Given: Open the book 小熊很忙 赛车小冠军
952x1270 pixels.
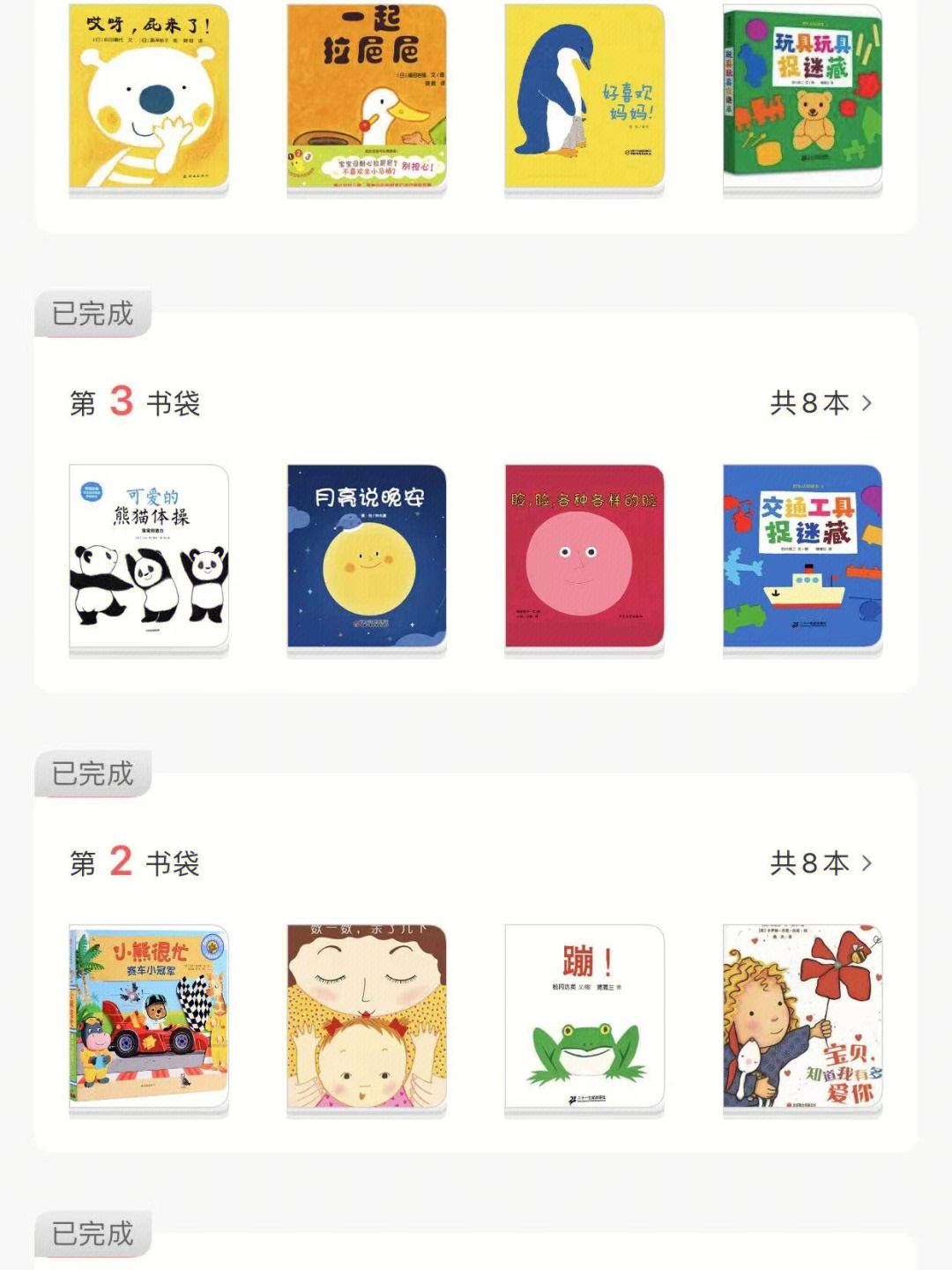Looking at the screenshot, I should coord(148,1016).
